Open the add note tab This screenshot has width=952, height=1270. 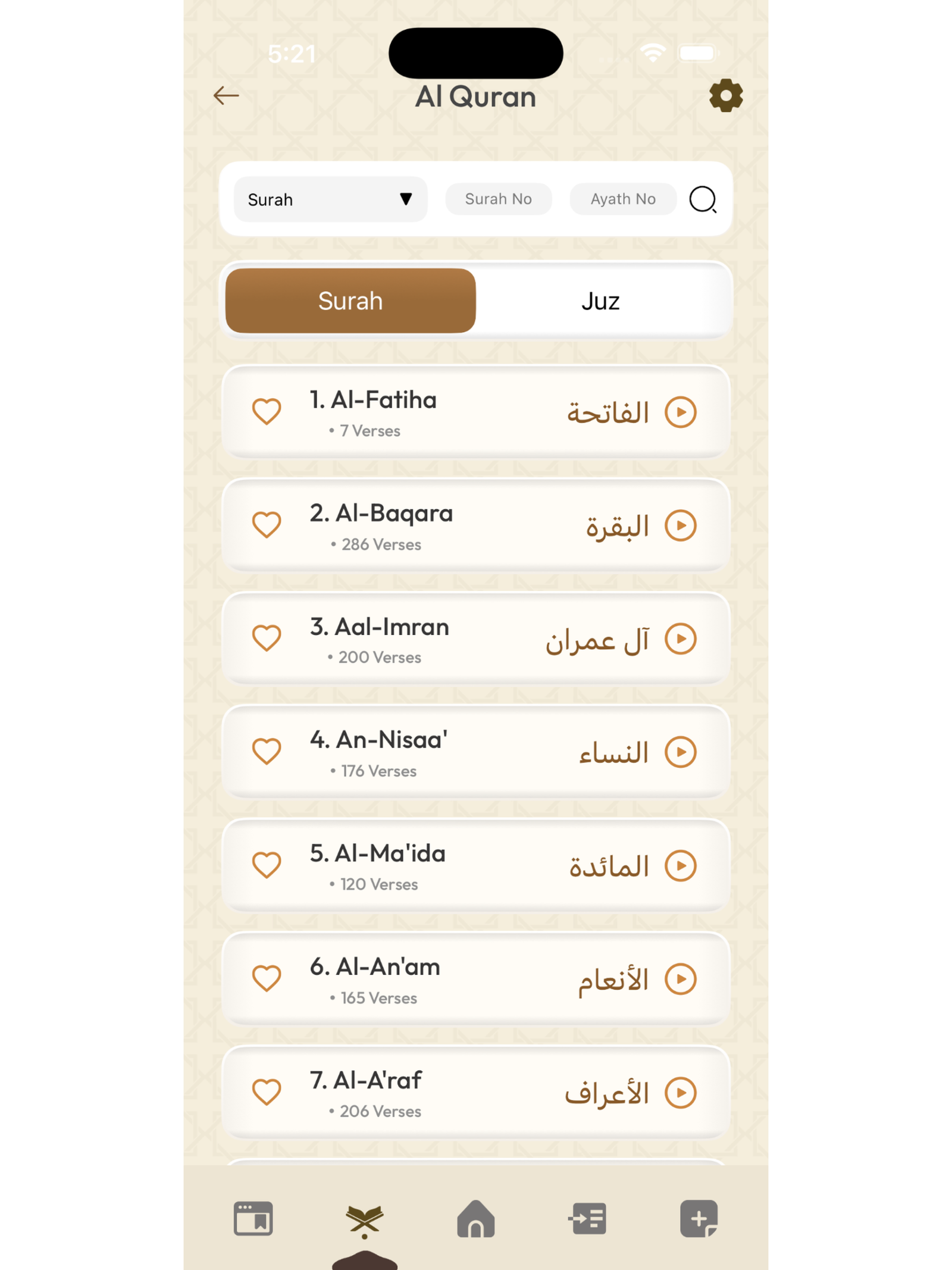(x=699, y=1218)
